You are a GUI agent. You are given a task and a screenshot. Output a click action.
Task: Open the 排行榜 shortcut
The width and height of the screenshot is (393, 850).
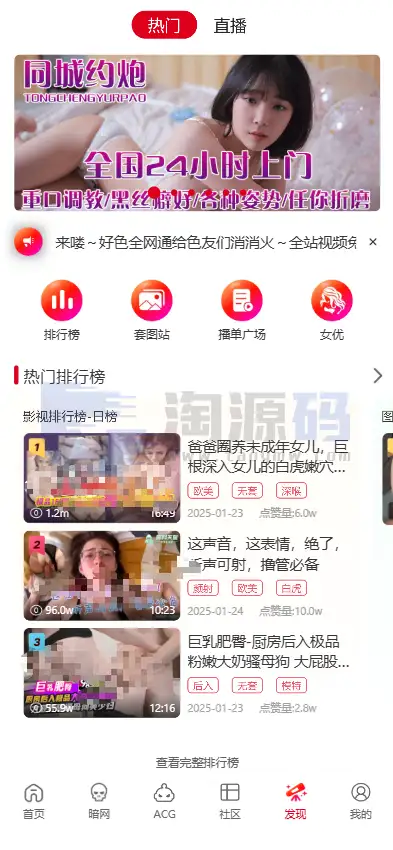[61, 310]
